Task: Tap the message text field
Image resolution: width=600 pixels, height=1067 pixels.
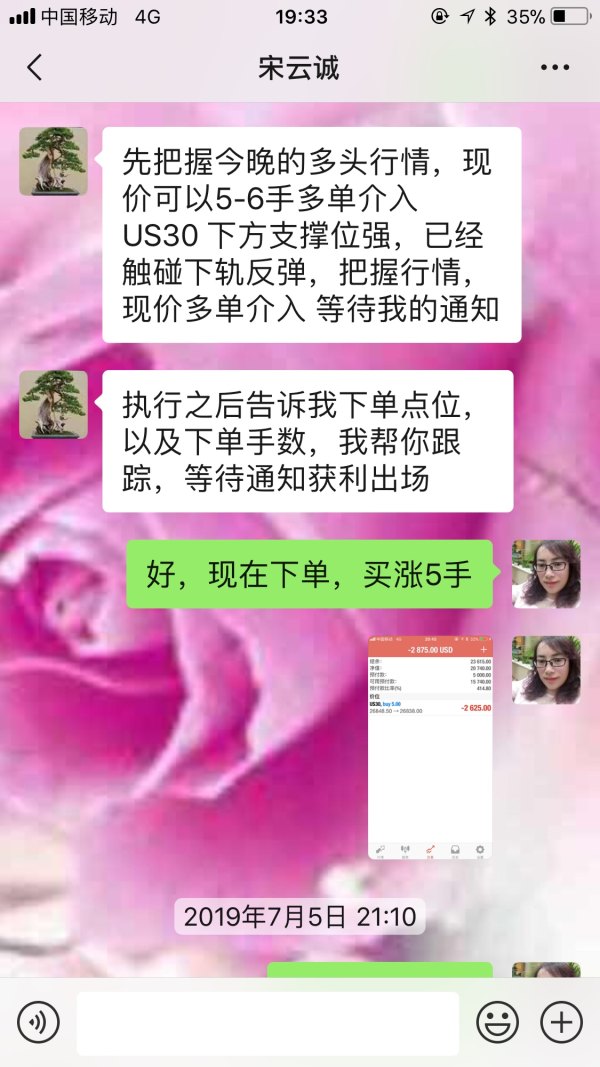Action: click(267, 1023)
